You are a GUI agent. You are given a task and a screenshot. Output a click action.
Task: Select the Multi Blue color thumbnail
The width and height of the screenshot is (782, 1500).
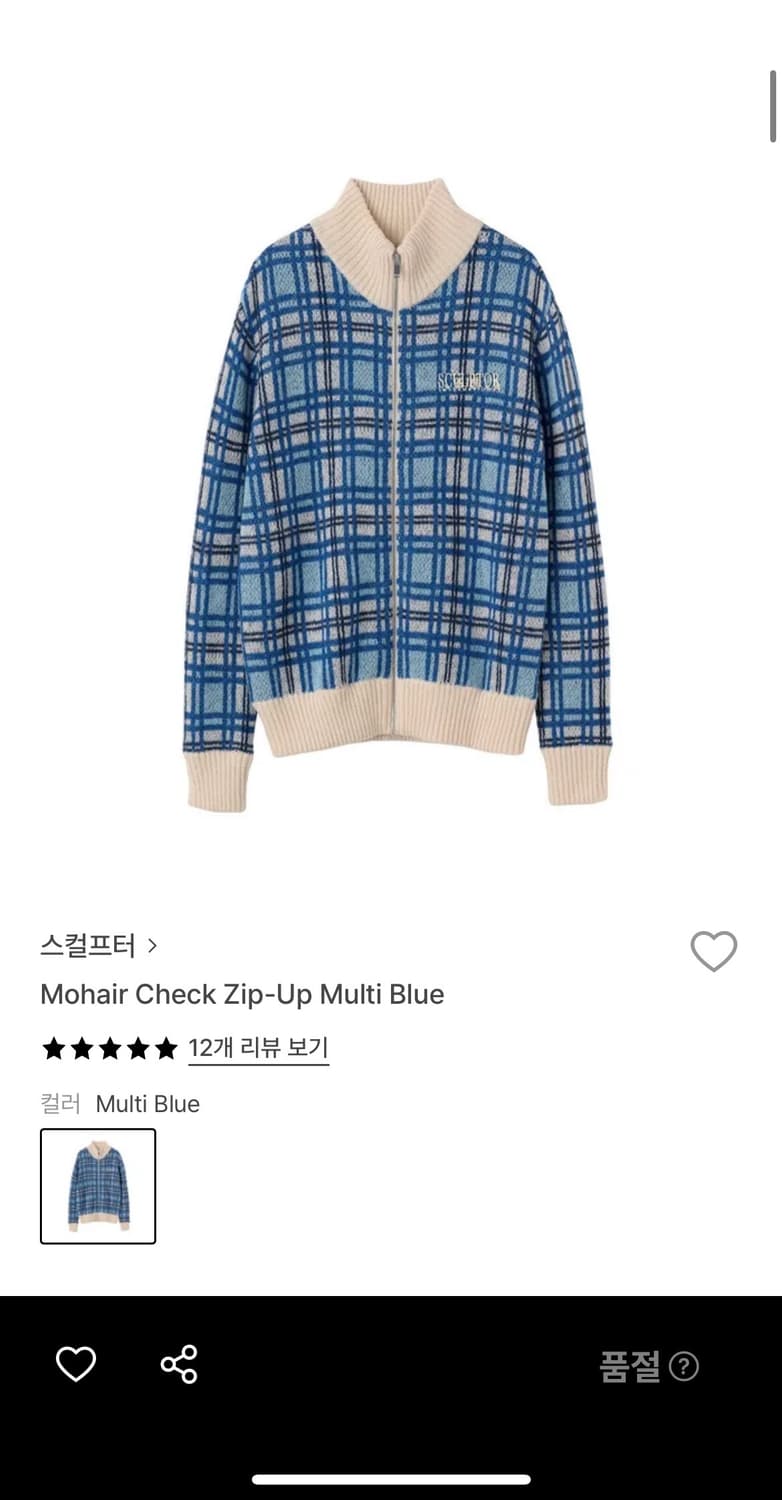97,1185
